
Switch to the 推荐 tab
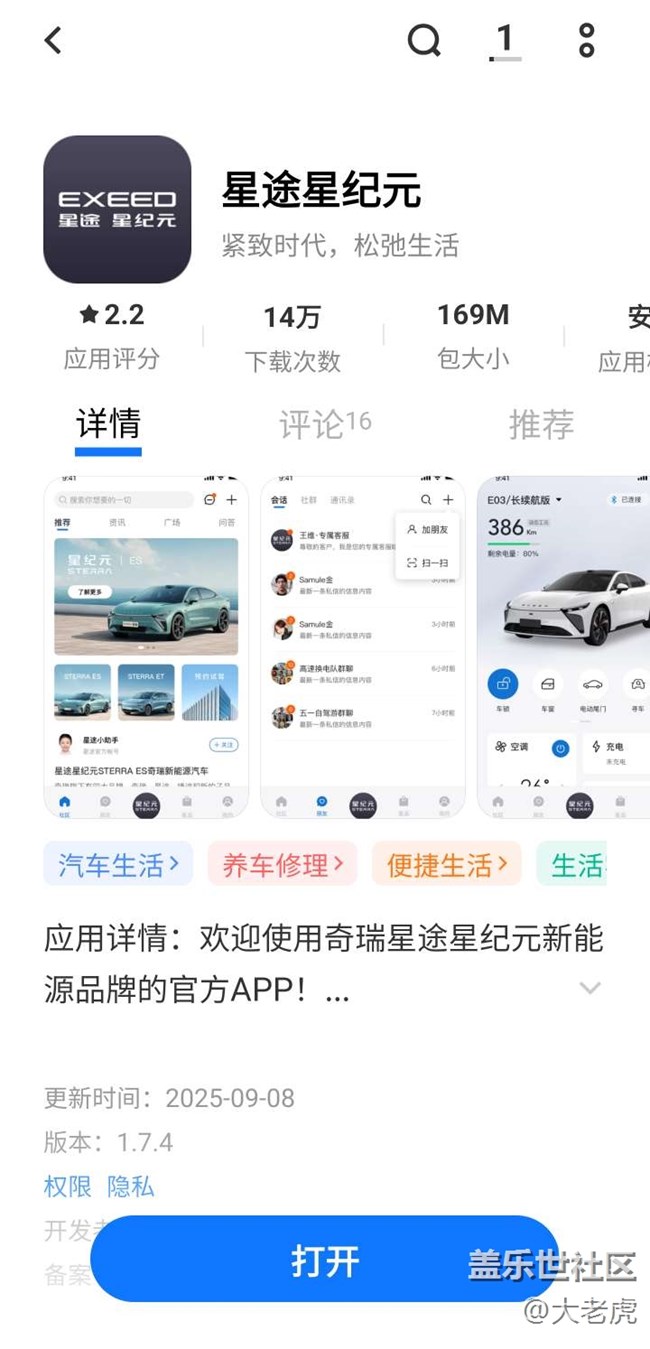click(x=541, y=425)
